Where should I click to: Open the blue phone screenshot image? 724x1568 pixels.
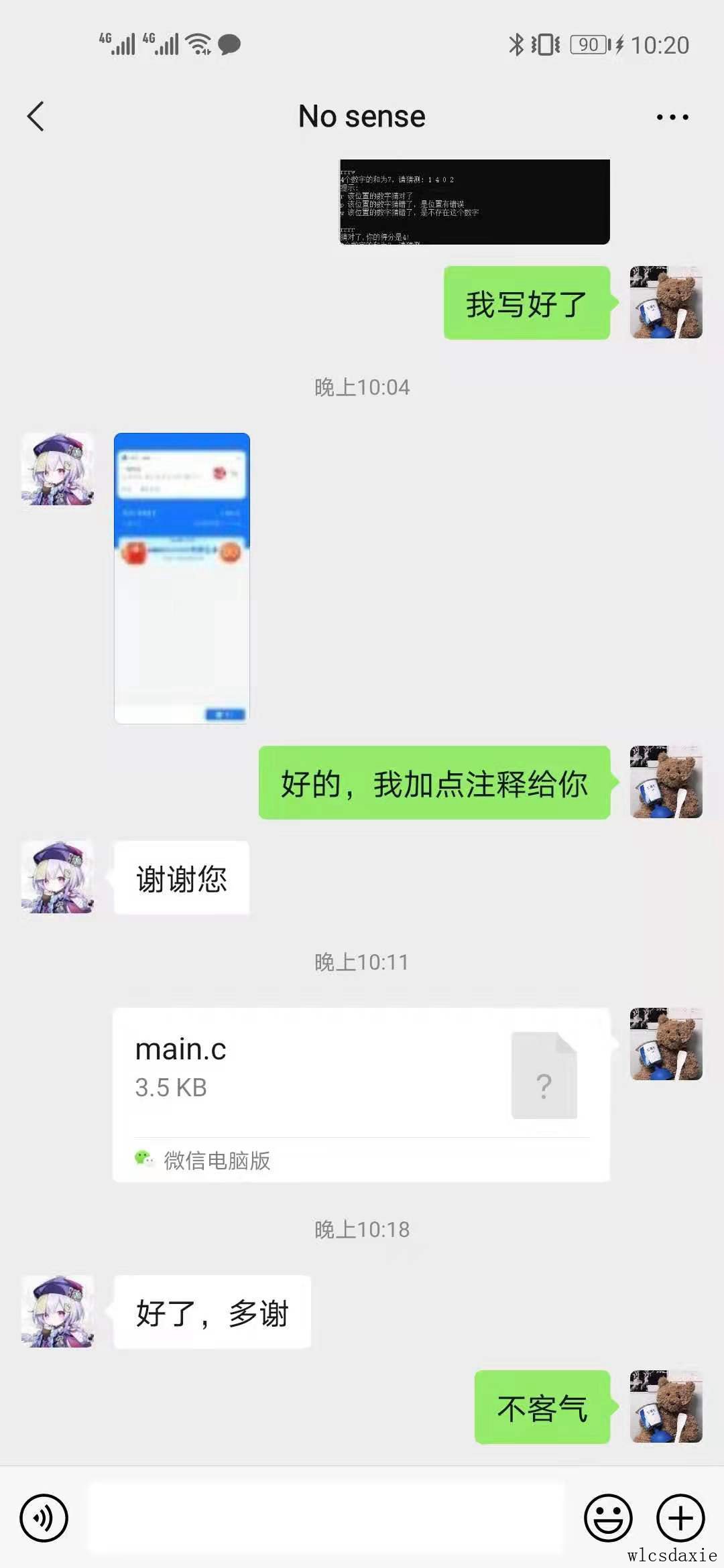[182, 578]
